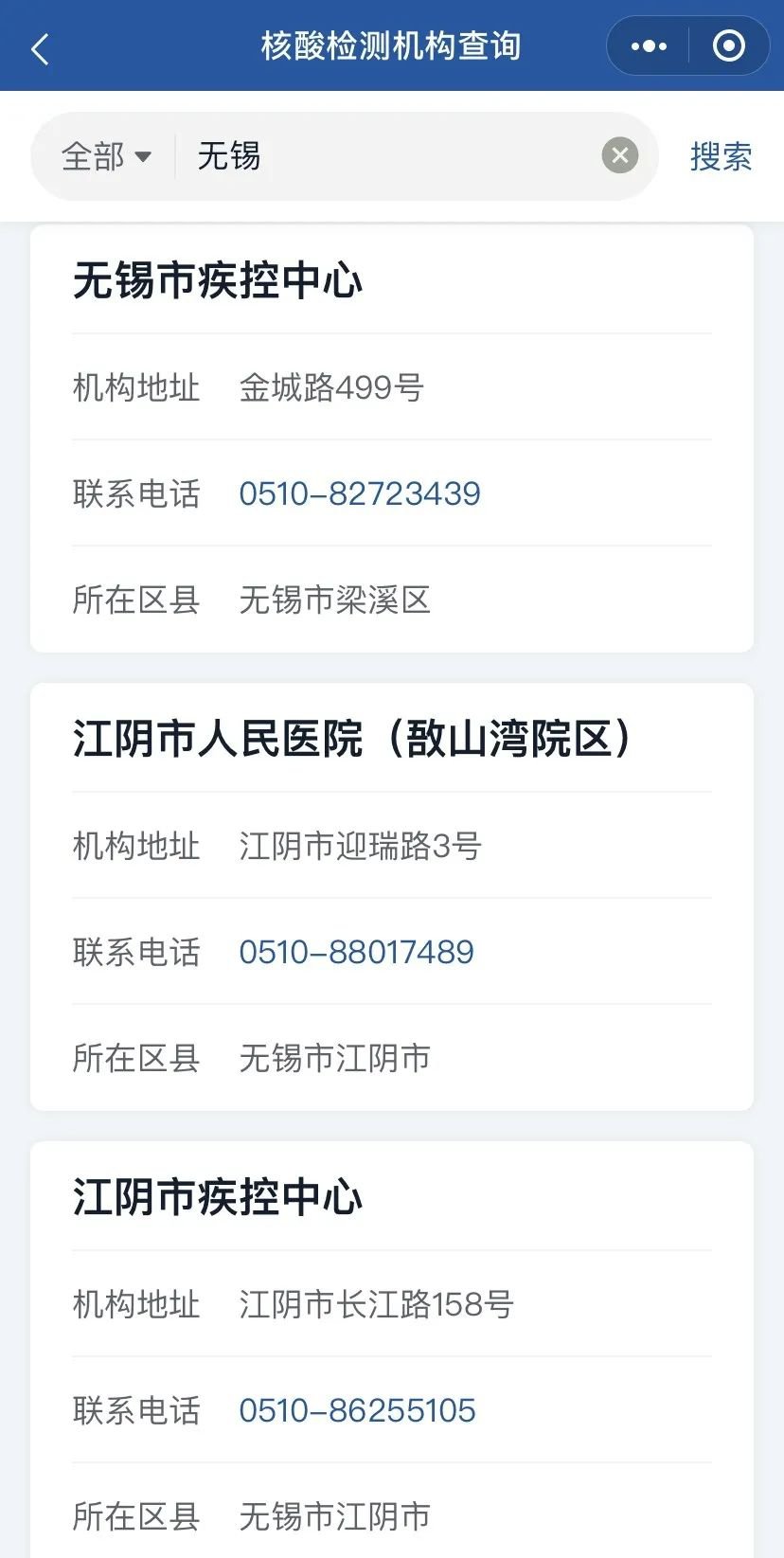Screen dimensions: 784x1558
Task: Open the mini program's three-dot menu
Action: point(649,45)
